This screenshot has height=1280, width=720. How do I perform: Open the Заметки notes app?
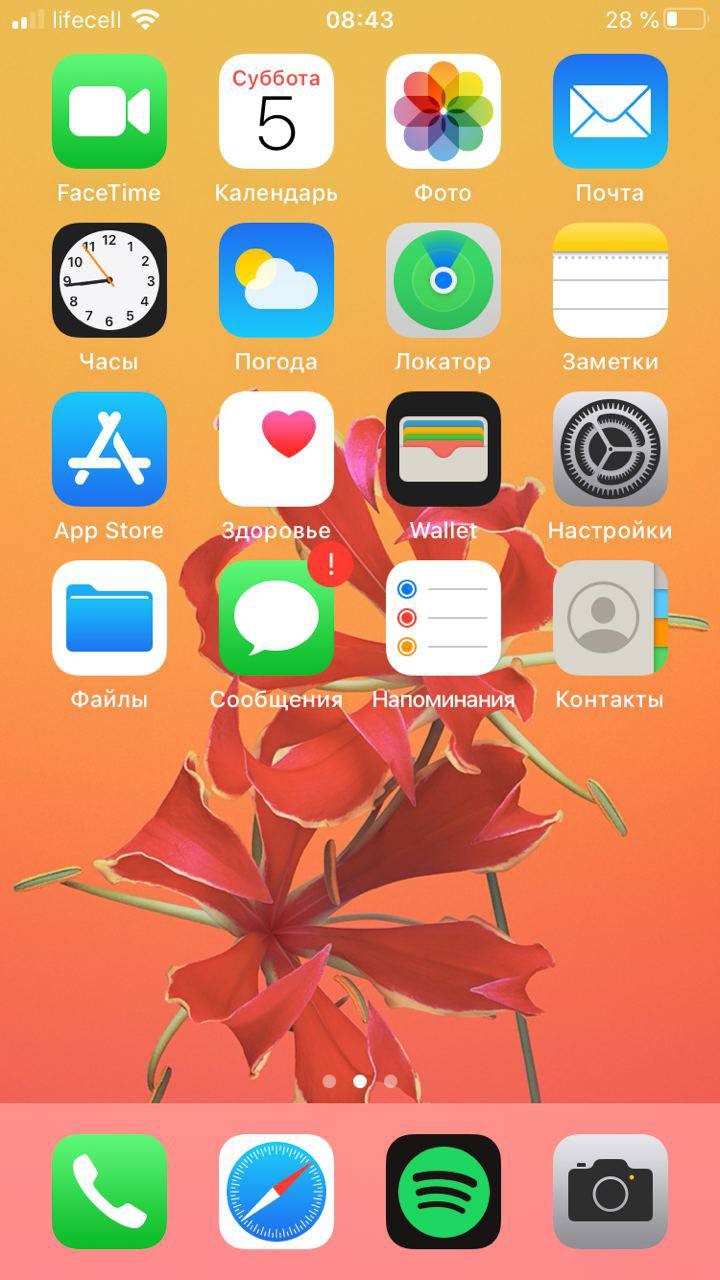[x=610, y=280]
